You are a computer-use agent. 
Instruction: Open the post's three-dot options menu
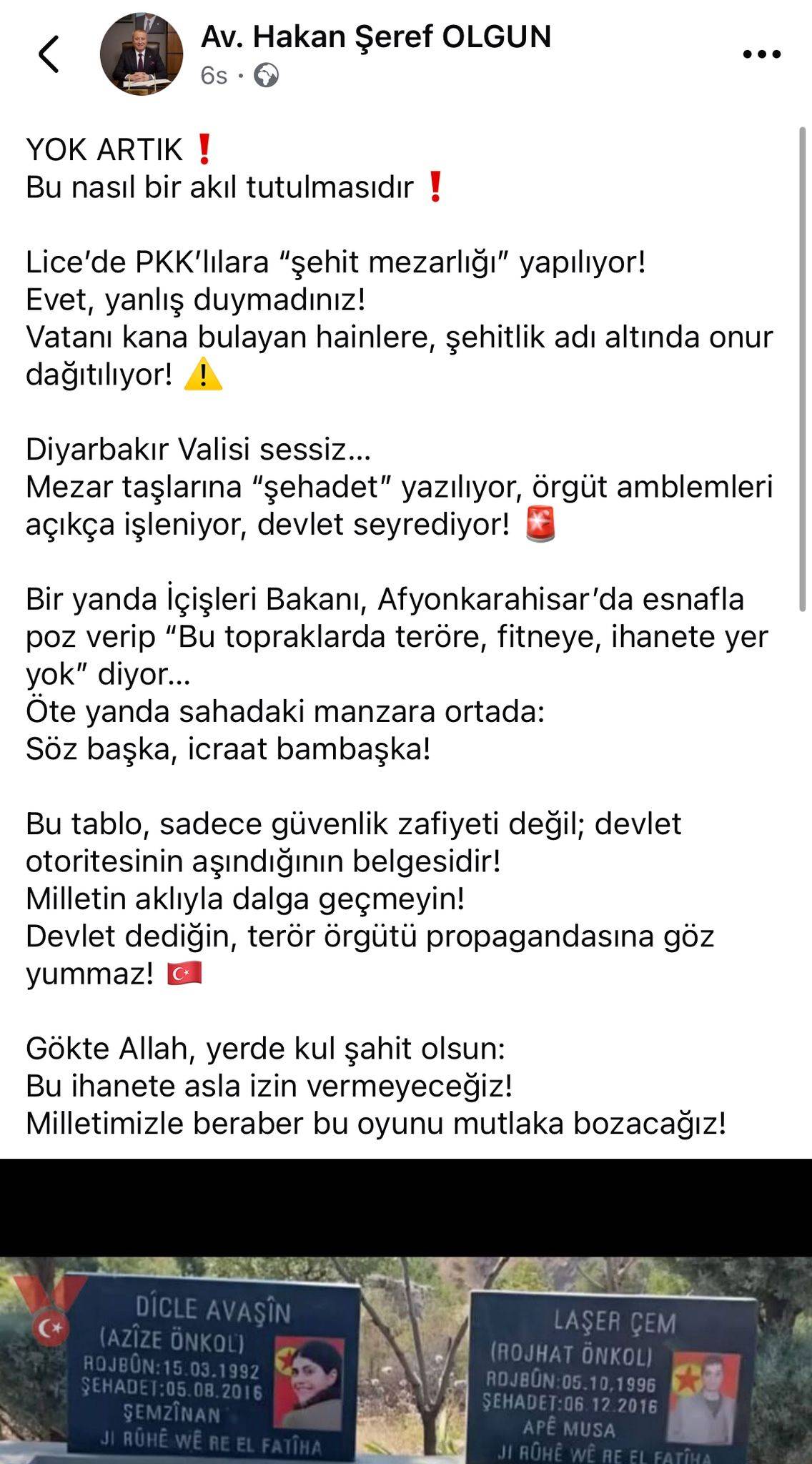[x=761, y=54]
